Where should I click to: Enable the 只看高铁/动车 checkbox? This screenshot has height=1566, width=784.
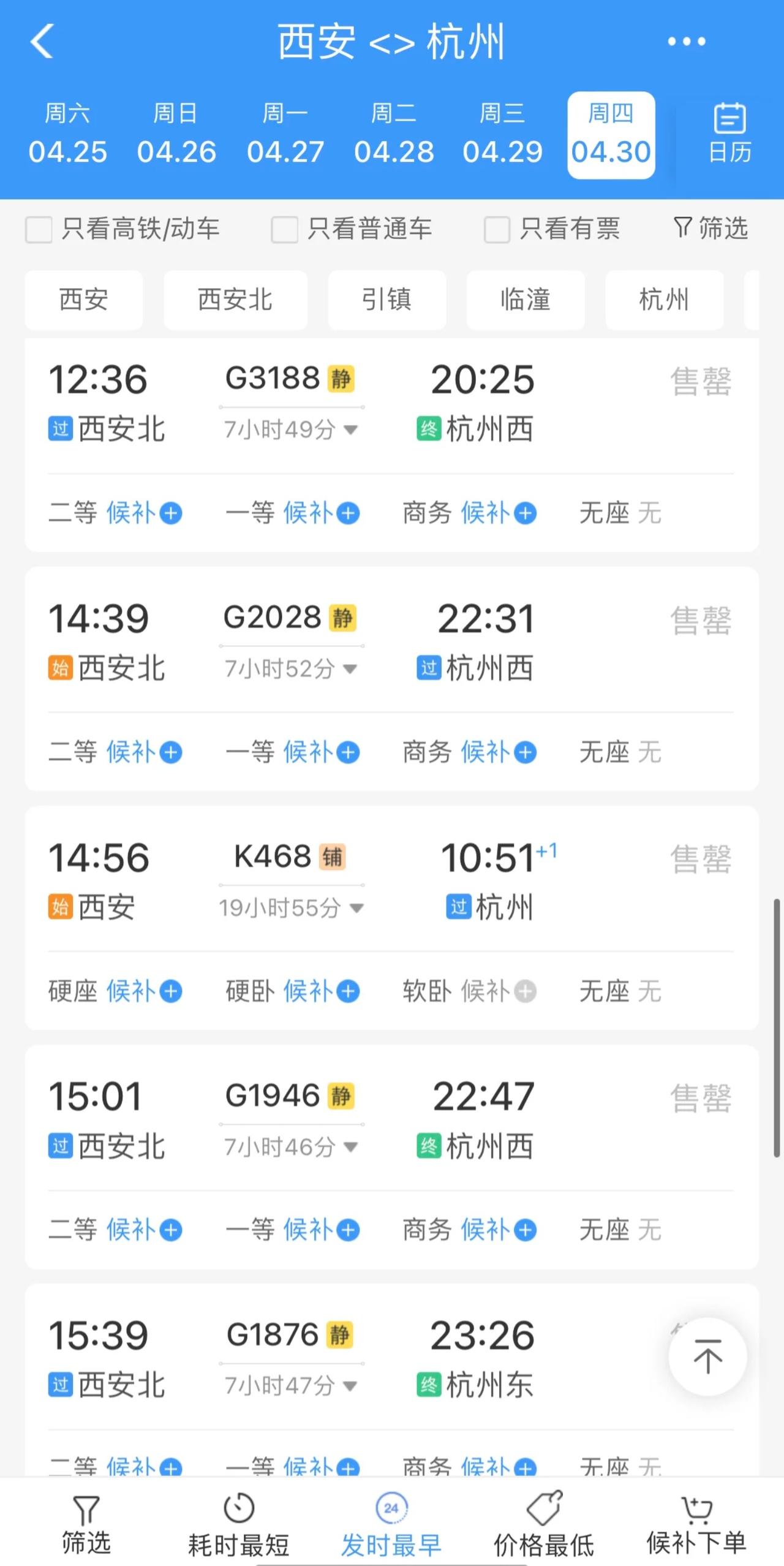[39, 229]
